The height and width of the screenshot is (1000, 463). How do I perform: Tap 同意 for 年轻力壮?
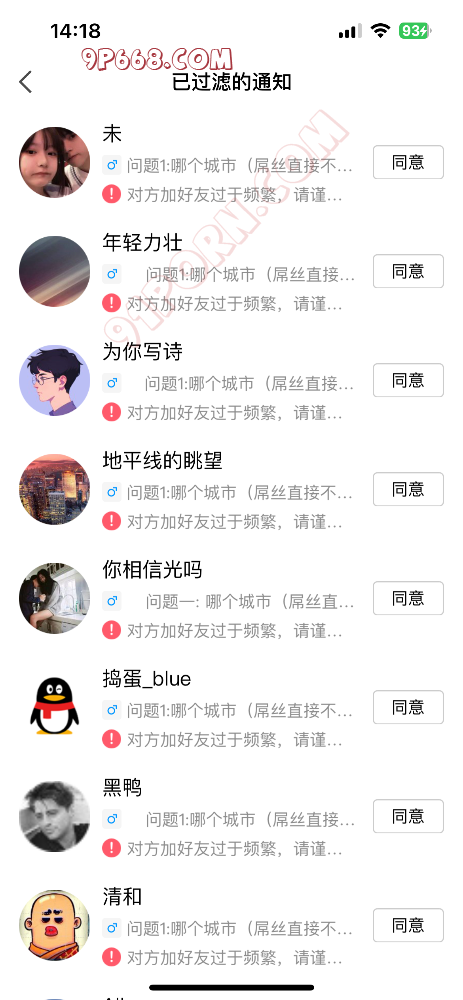coord(408,271)
